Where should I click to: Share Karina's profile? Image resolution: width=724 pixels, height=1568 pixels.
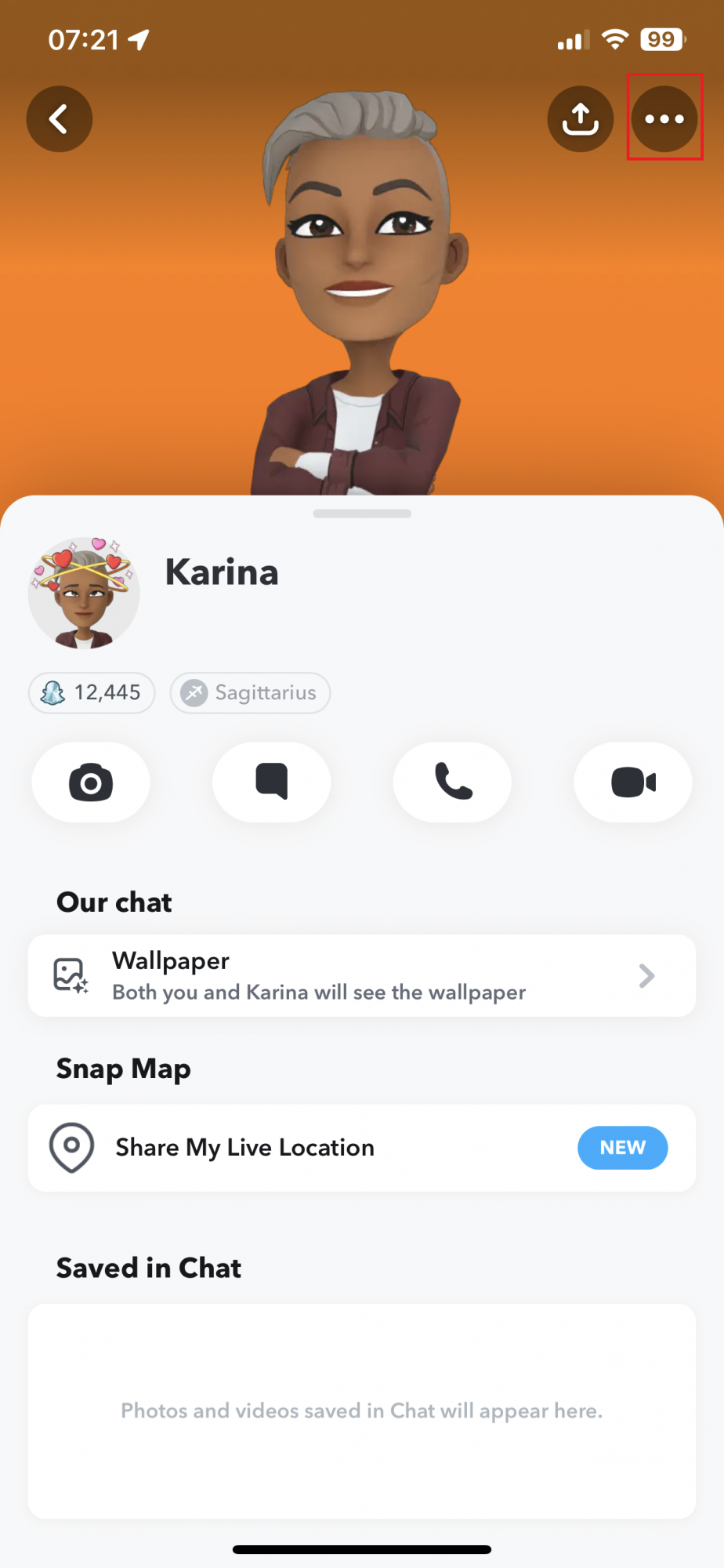pyautogui.click(x=580, y=119)
